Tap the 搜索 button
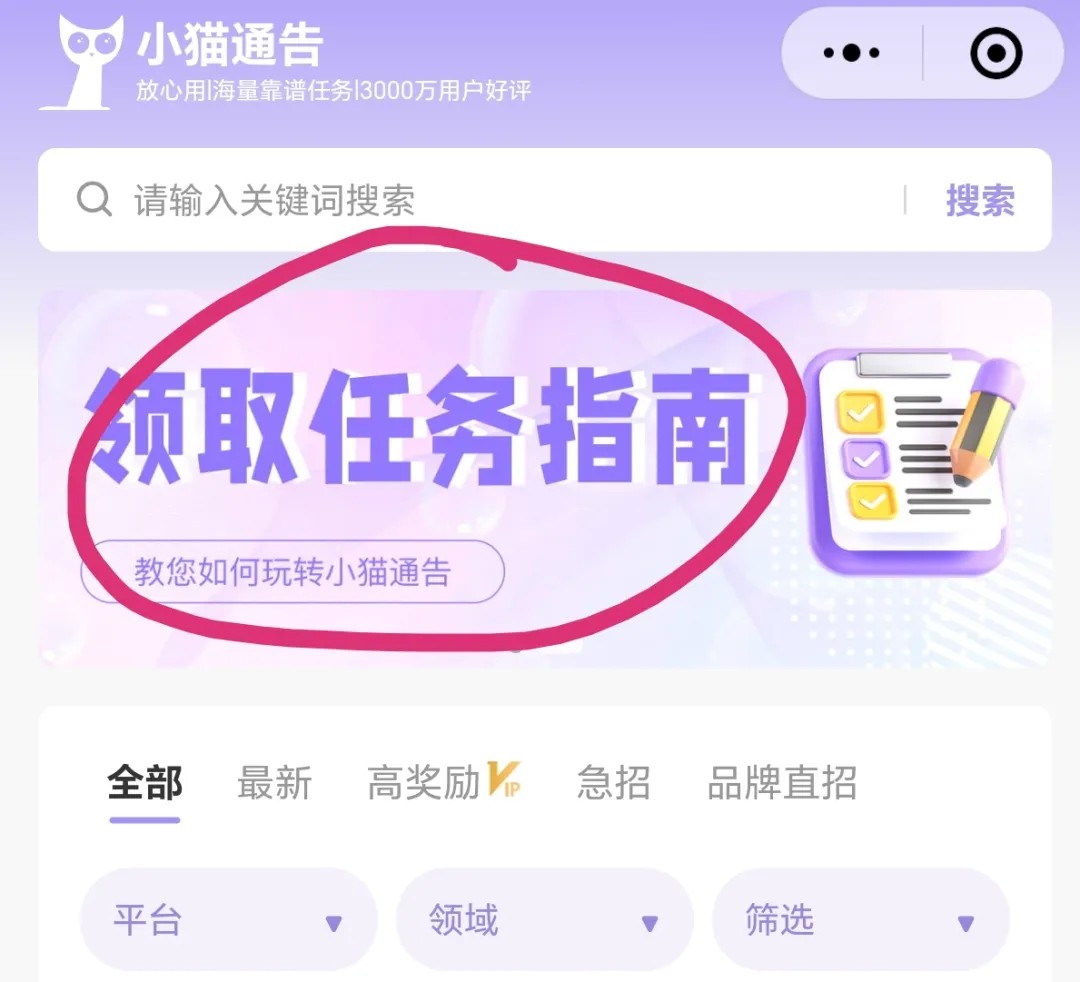The width and height of the screenshot is (1080, 982). coord(980,201)
